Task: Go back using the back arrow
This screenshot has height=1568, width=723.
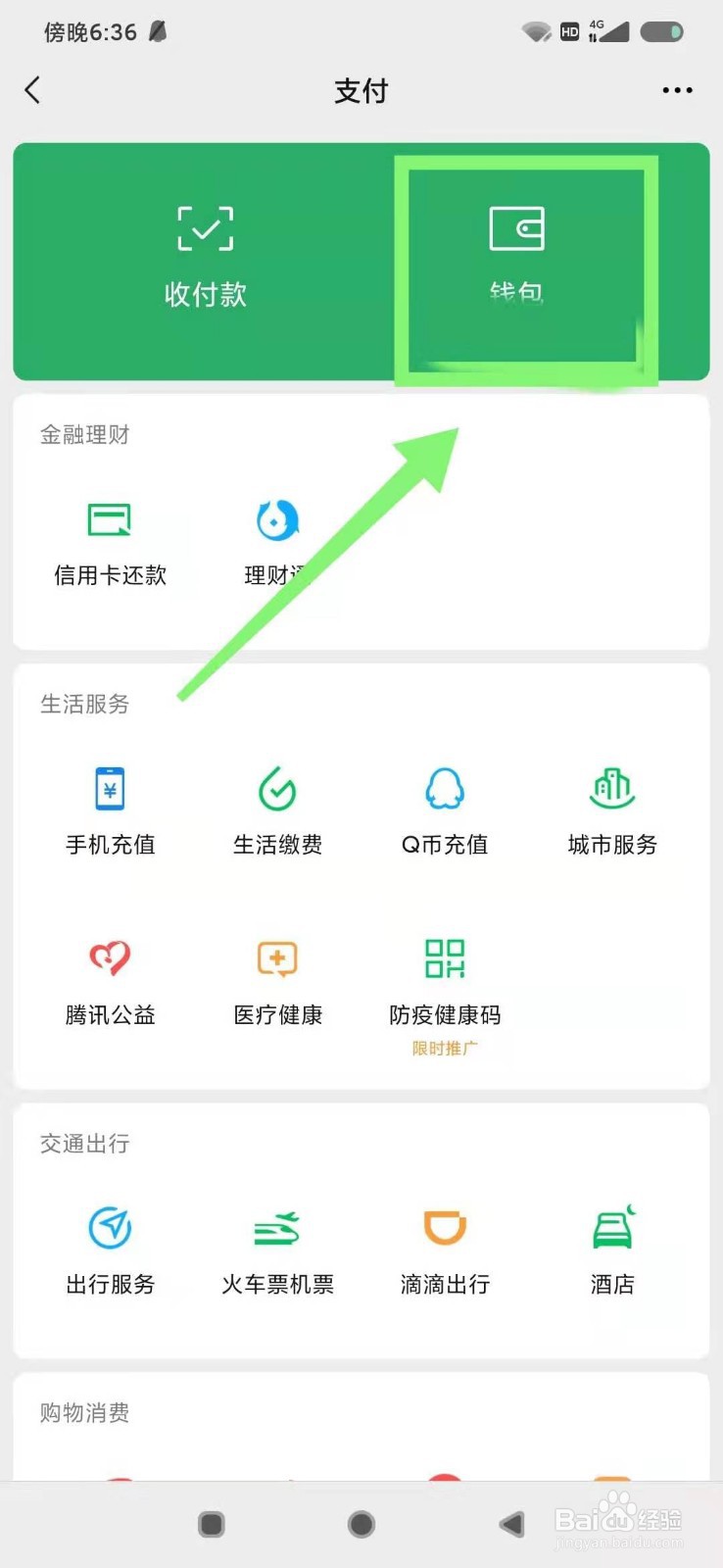Action: point(32,89)
